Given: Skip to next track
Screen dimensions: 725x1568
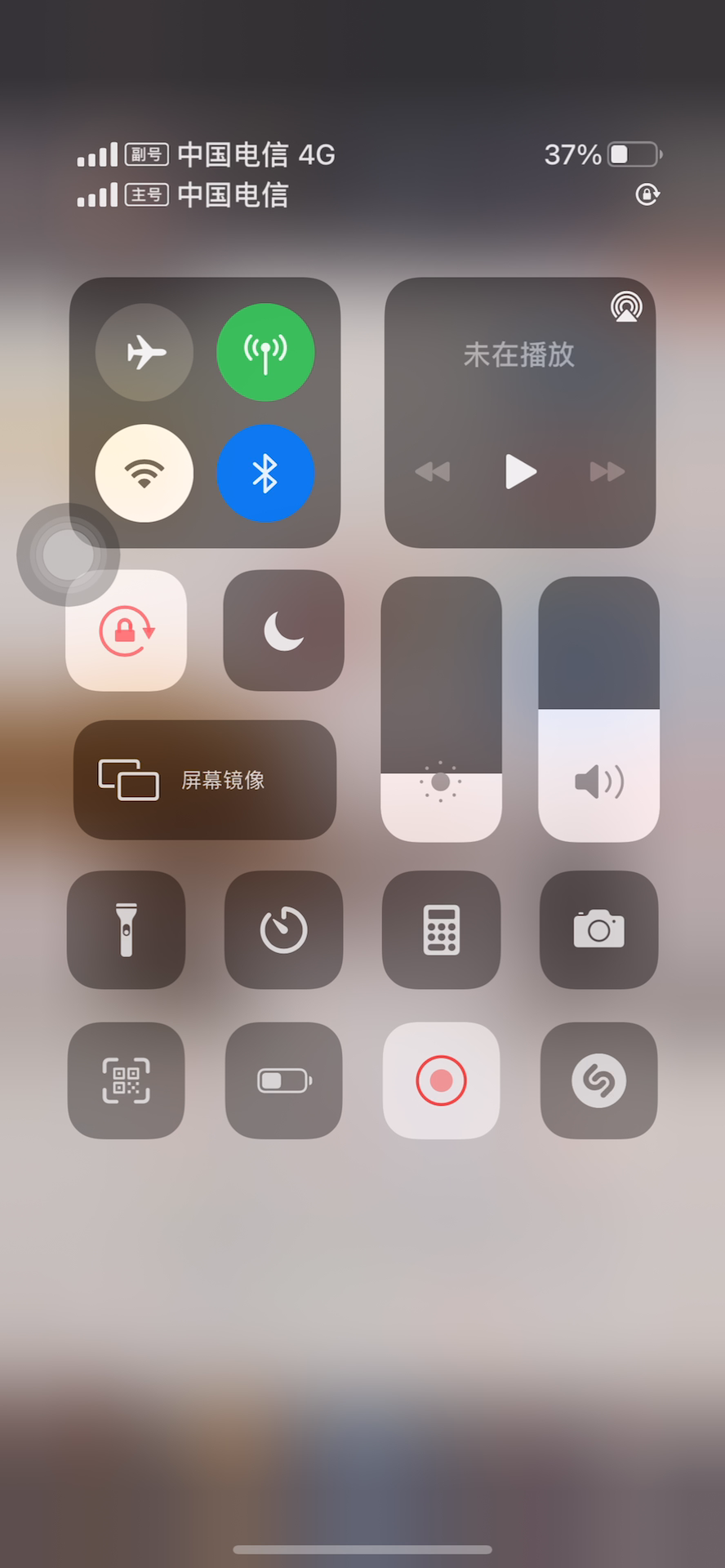Looking at the screenshot, I should 607,471.
